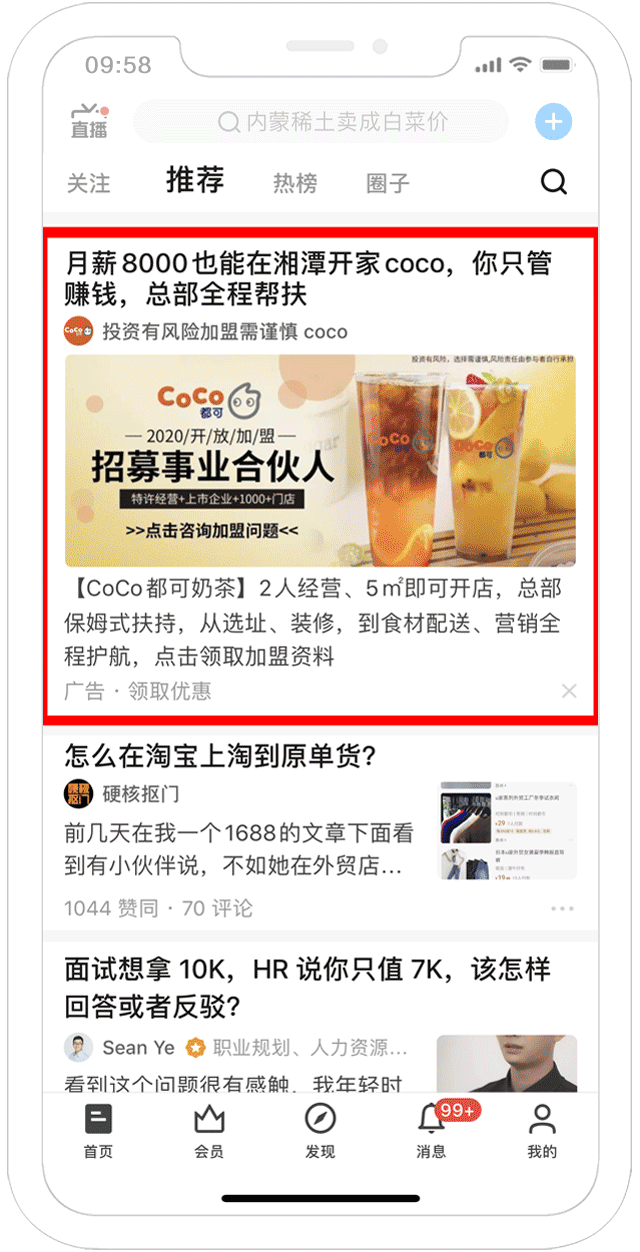Go to the 会员 tab
This screenshot has height=1252, width=640.
point(209,1131)
